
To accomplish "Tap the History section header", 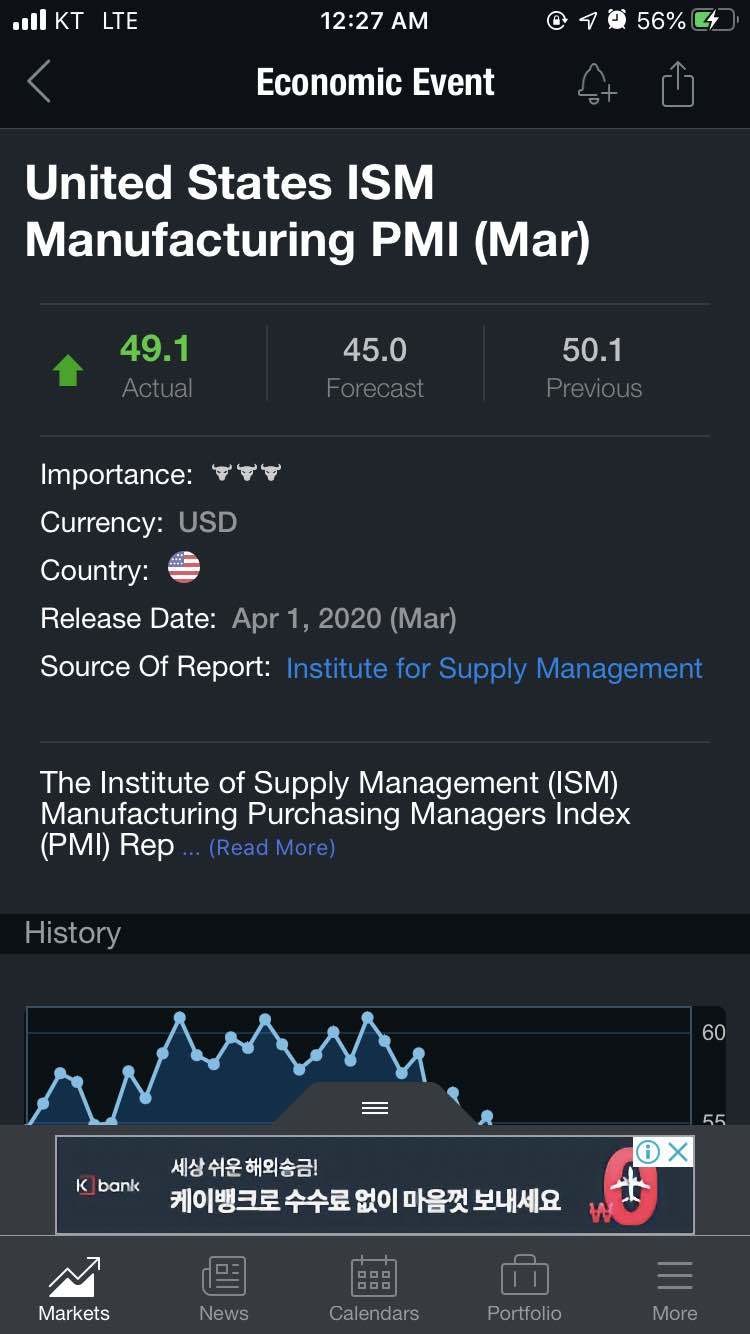I will (72, 933).
